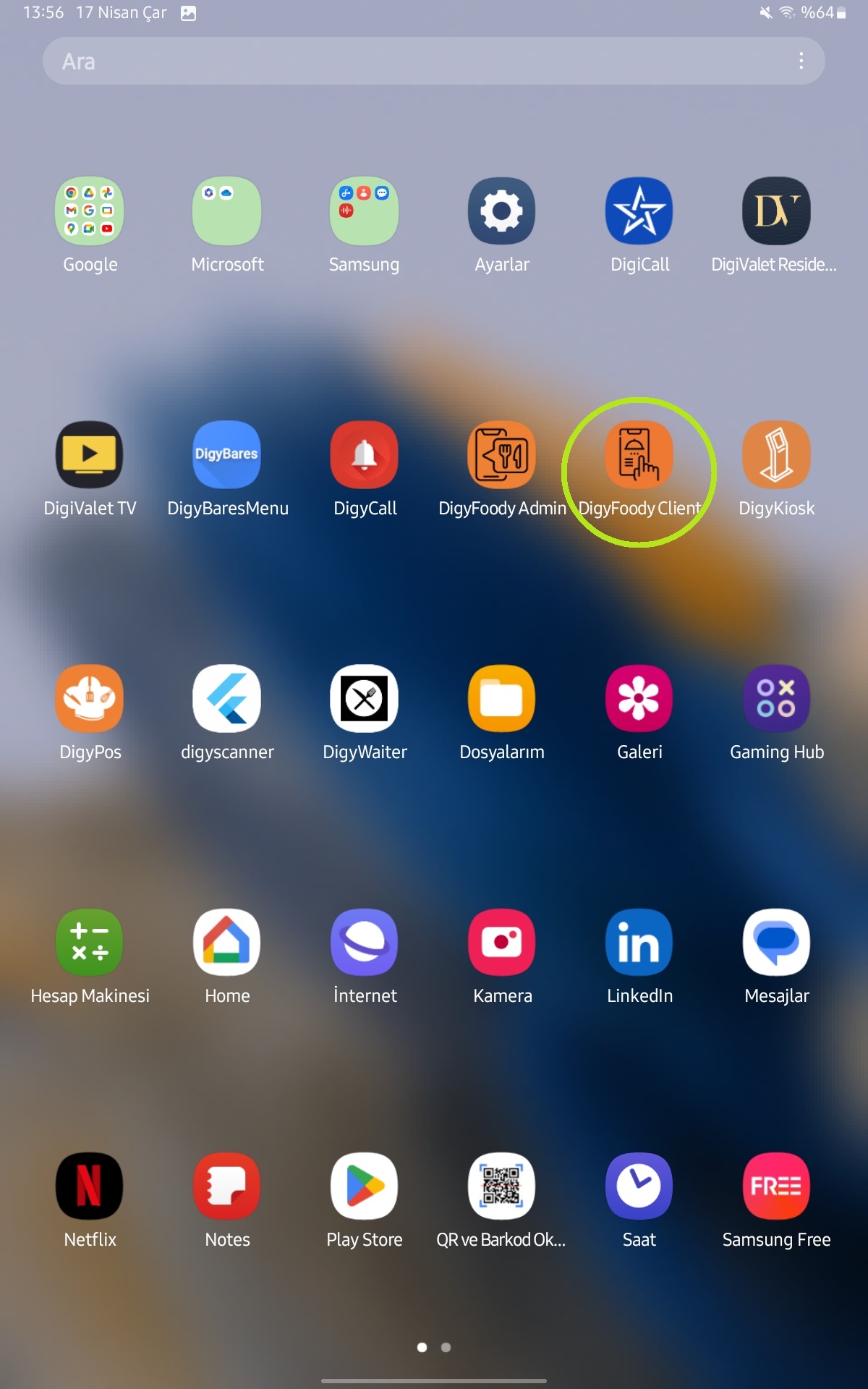
Task: Open Ayarlar settings app
Action: 501,211
